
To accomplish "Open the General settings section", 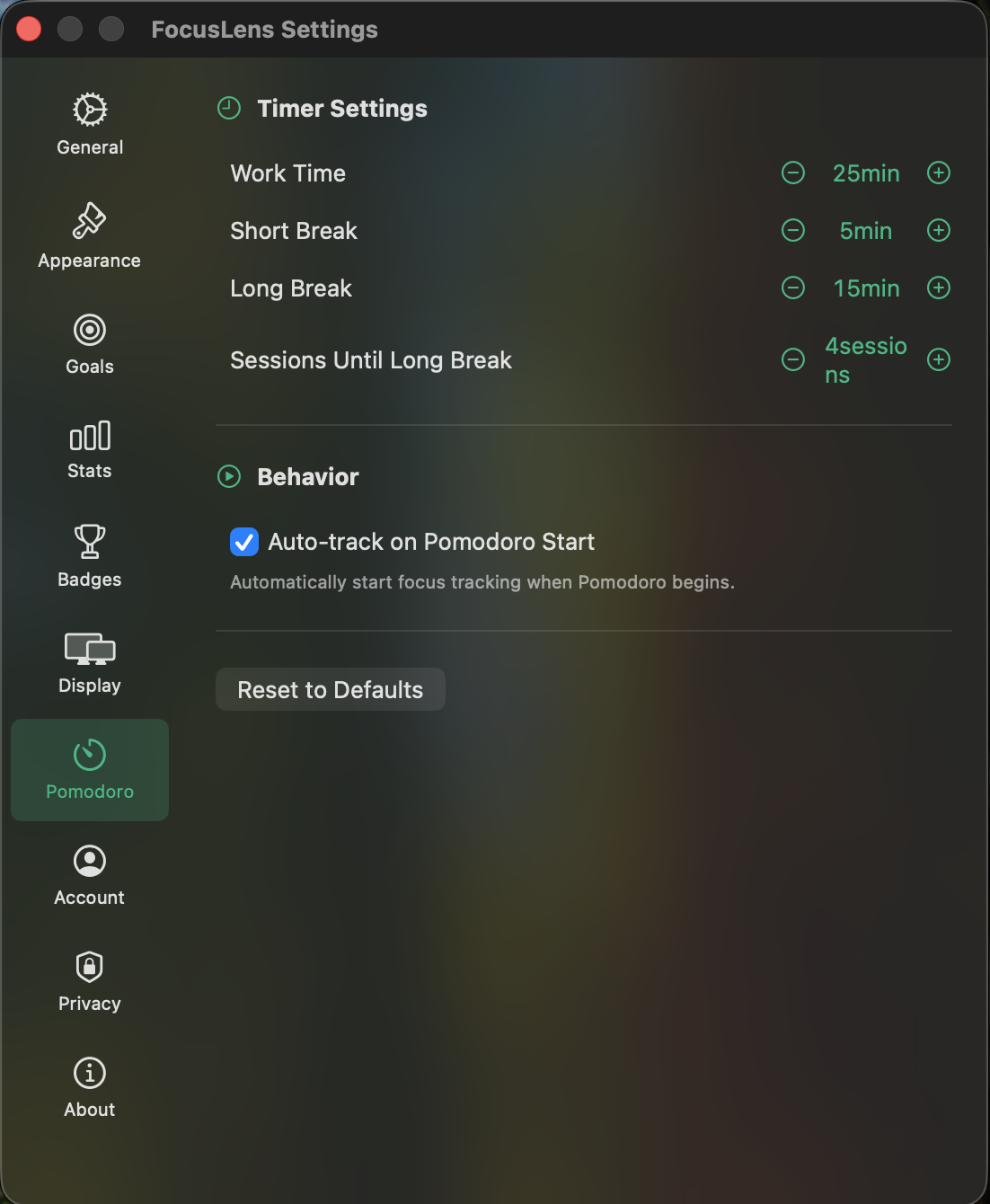I will coord(90,125).
